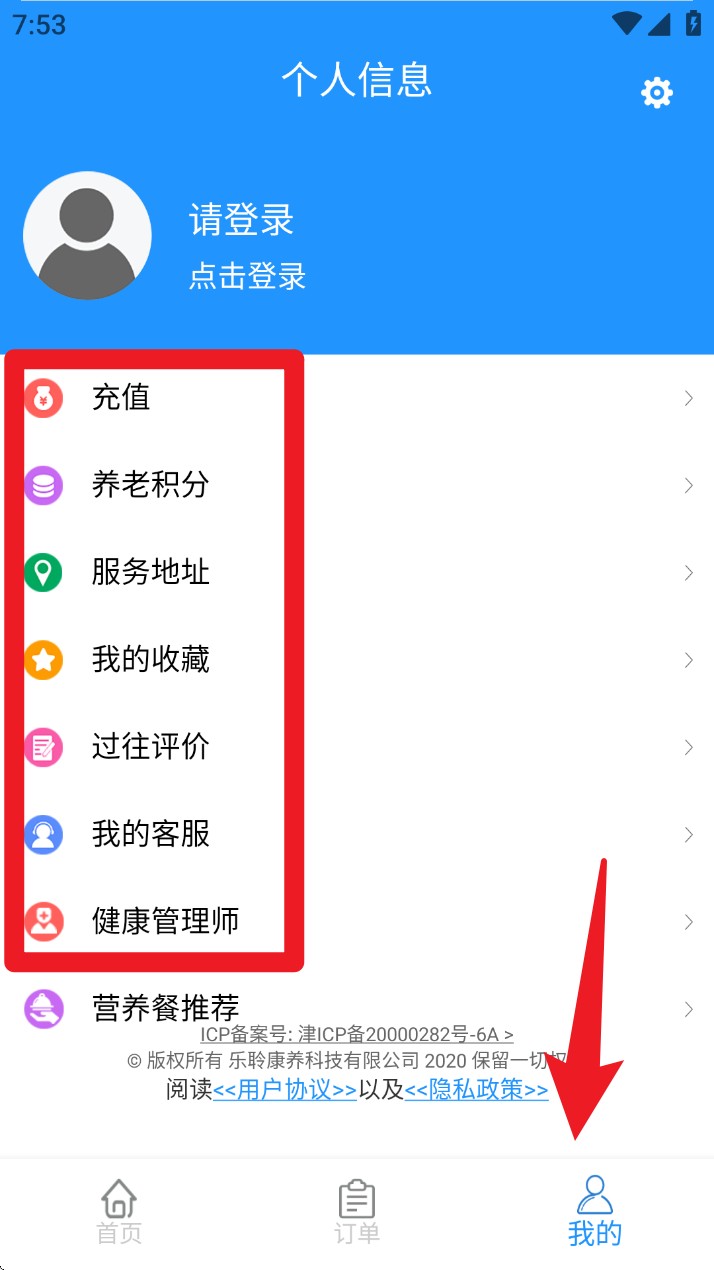714x1270 pixels.
Task: Switch to the 首页 home tab
Action: tap(119, 1212)
